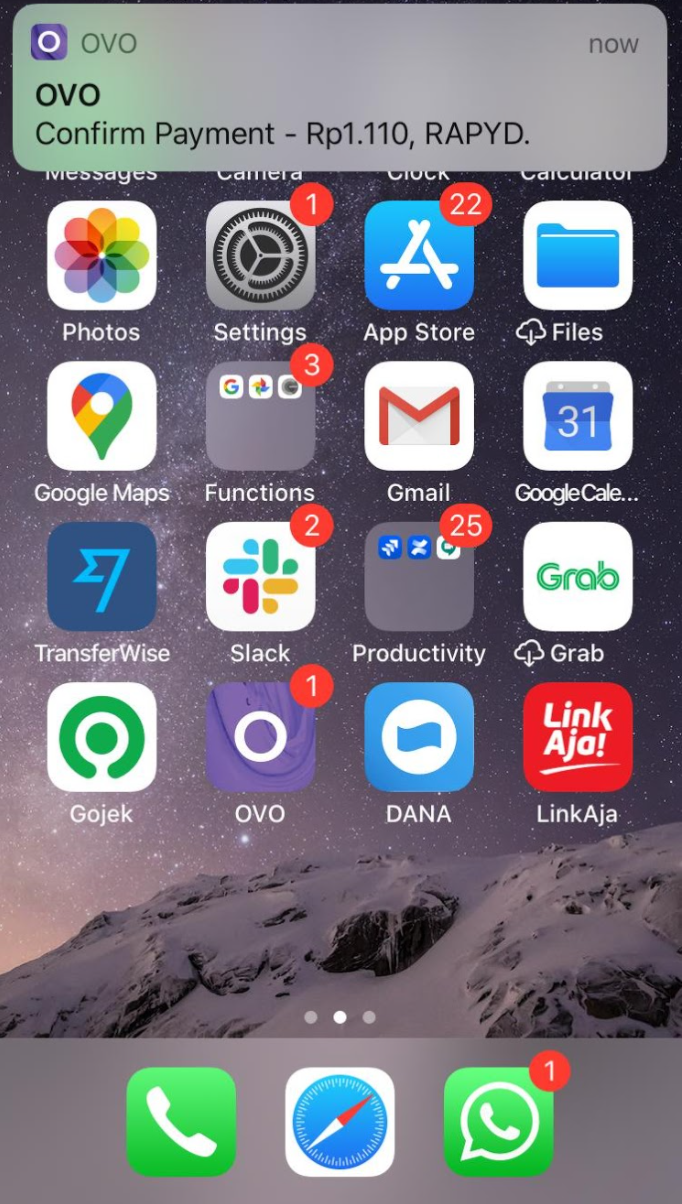The height and width of the screenshot is (1204, 682).
Task: Launch the LinkAja app
Action: tap(577, 737)
